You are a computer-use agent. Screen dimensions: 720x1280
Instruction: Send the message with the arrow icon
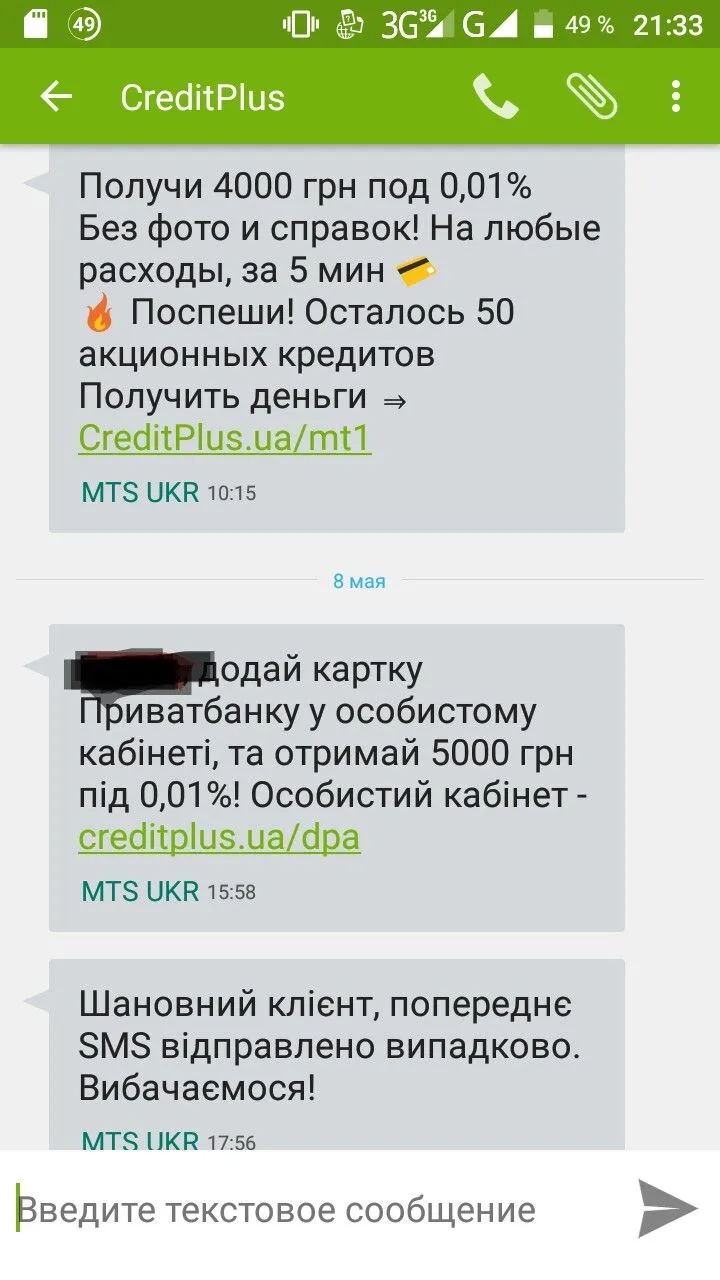(667, 1209)
